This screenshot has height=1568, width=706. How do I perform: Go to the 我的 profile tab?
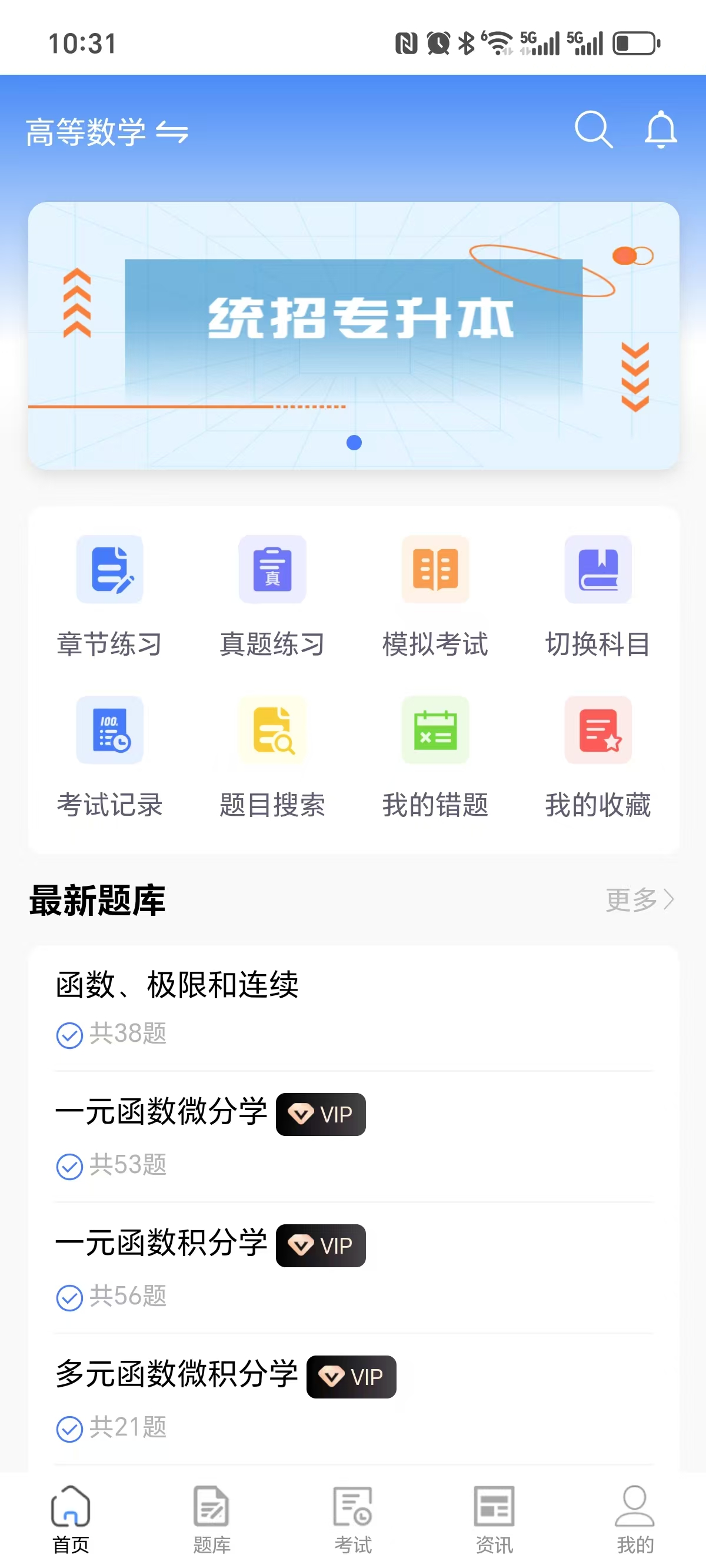pos(635,1518)
